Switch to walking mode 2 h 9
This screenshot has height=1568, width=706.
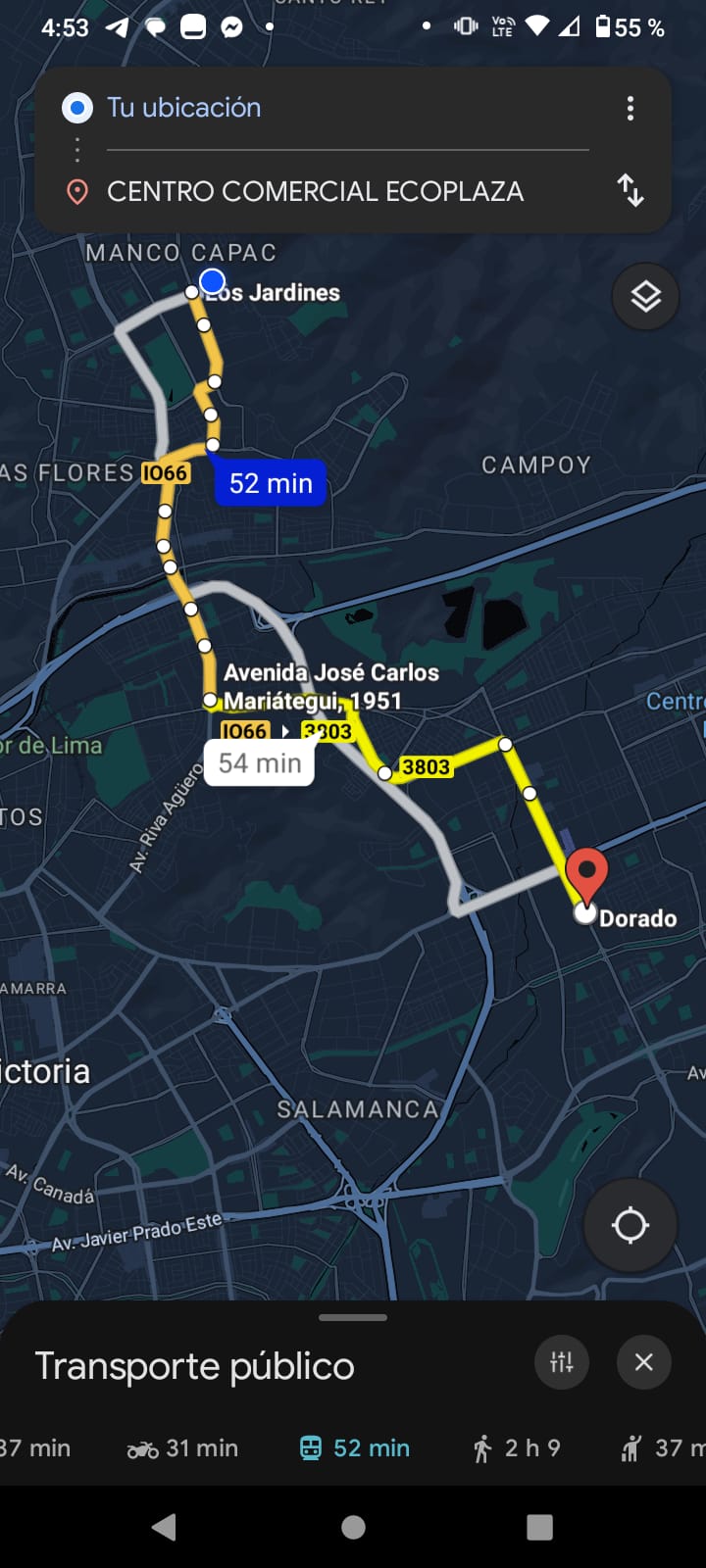click(516, 1448)
